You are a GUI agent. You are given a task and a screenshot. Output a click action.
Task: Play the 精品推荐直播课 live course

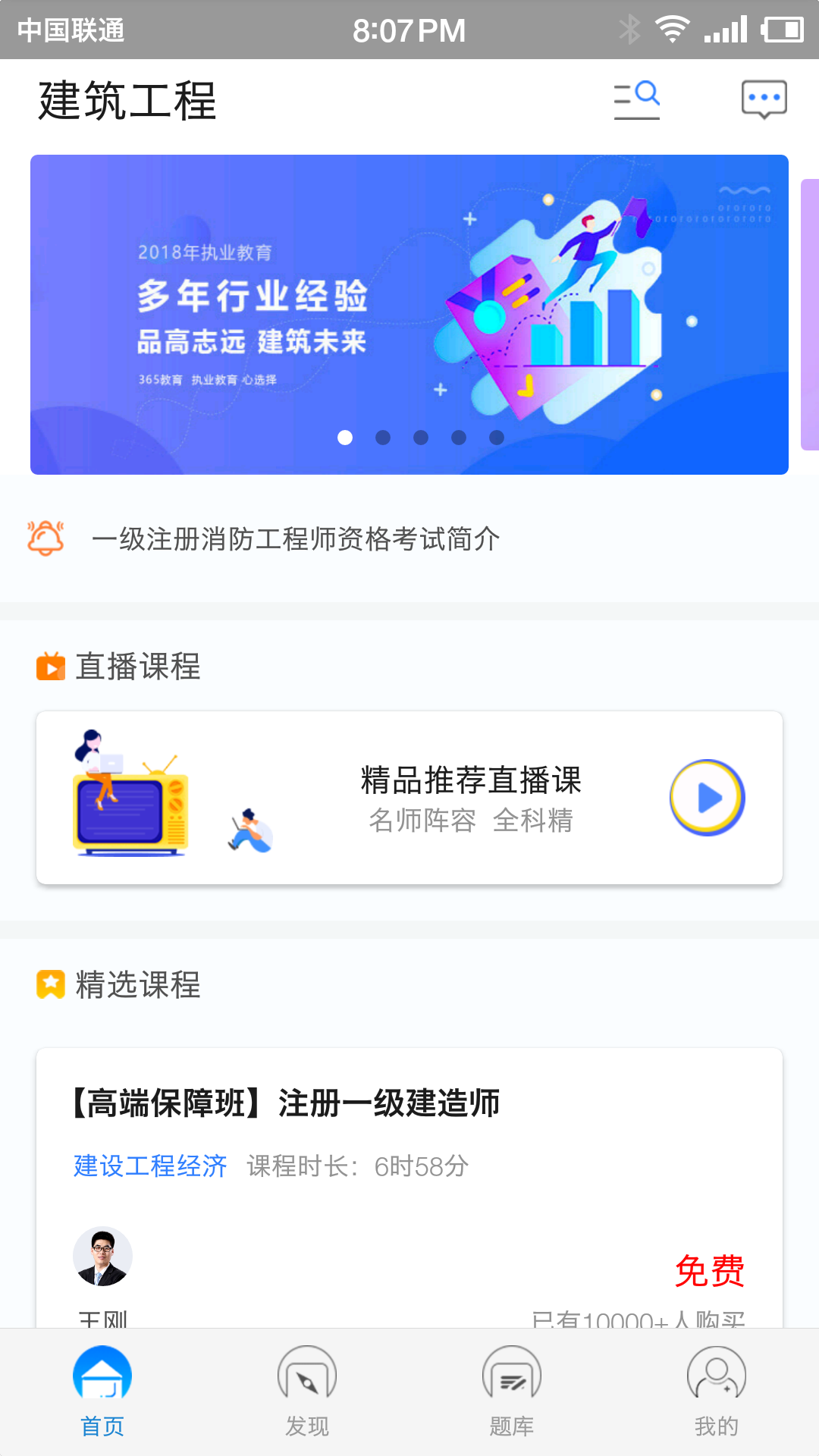coord(708,797)
